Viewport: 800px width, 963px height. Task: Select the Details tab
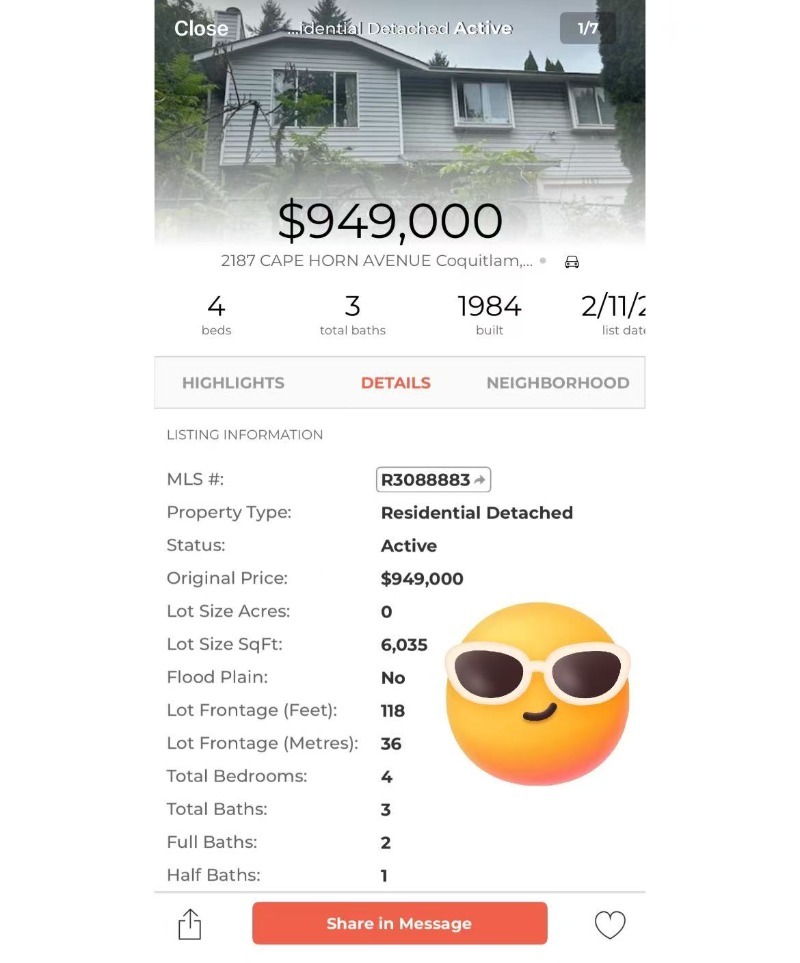tap(395, 383)
